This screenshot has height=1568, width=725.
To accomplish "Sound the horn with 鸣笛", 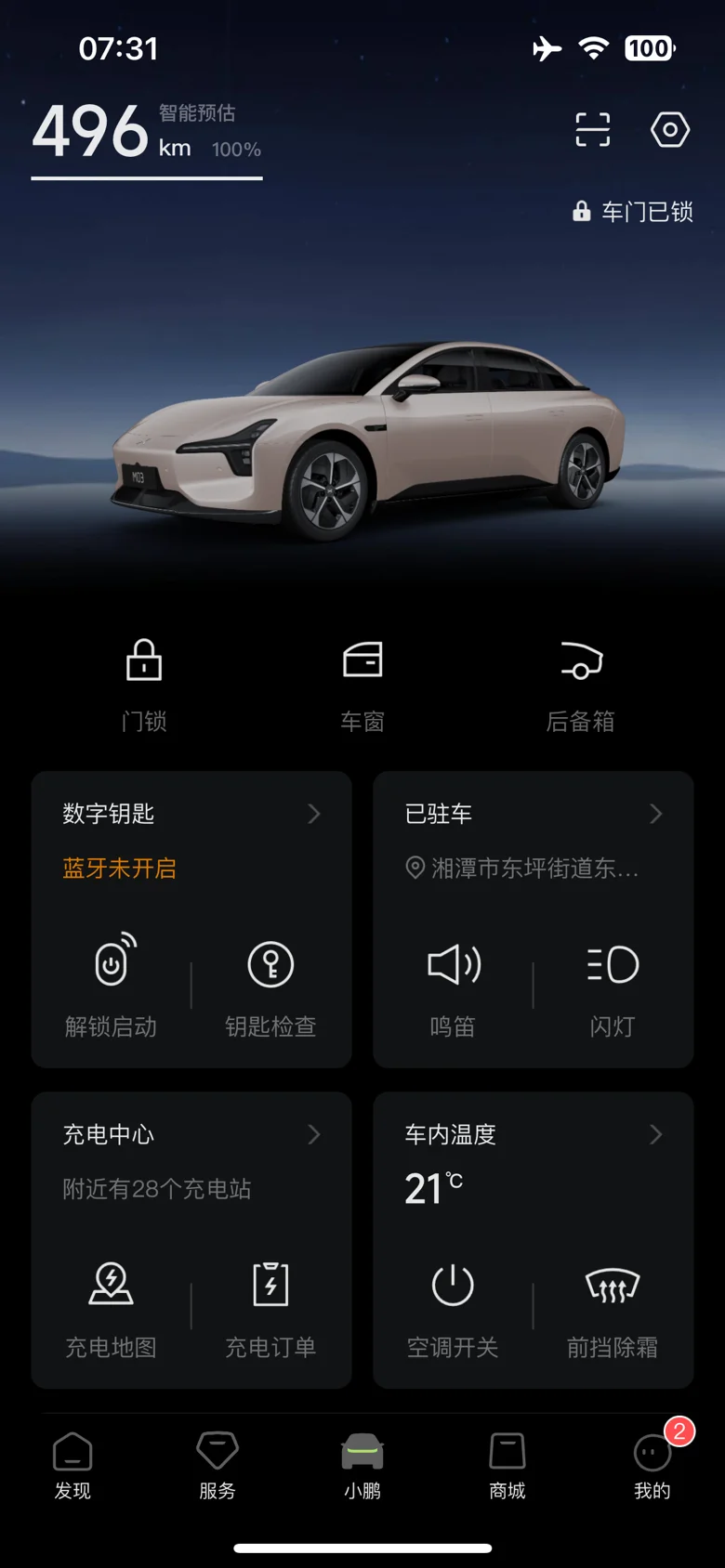I will pos(453,986).
